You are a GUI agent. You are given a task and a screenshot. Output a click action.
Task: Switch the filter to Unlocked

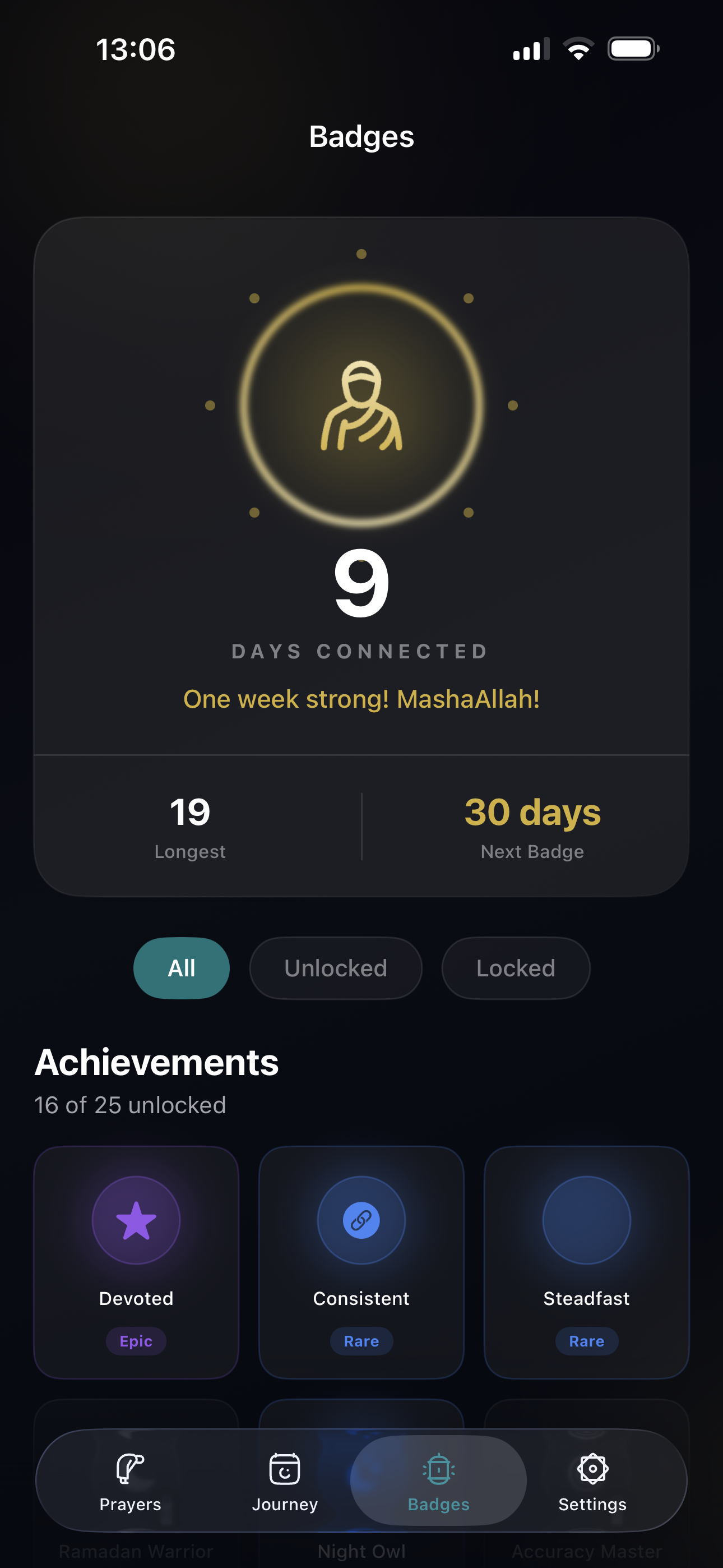pyautogui.click(x=335, y=968)
